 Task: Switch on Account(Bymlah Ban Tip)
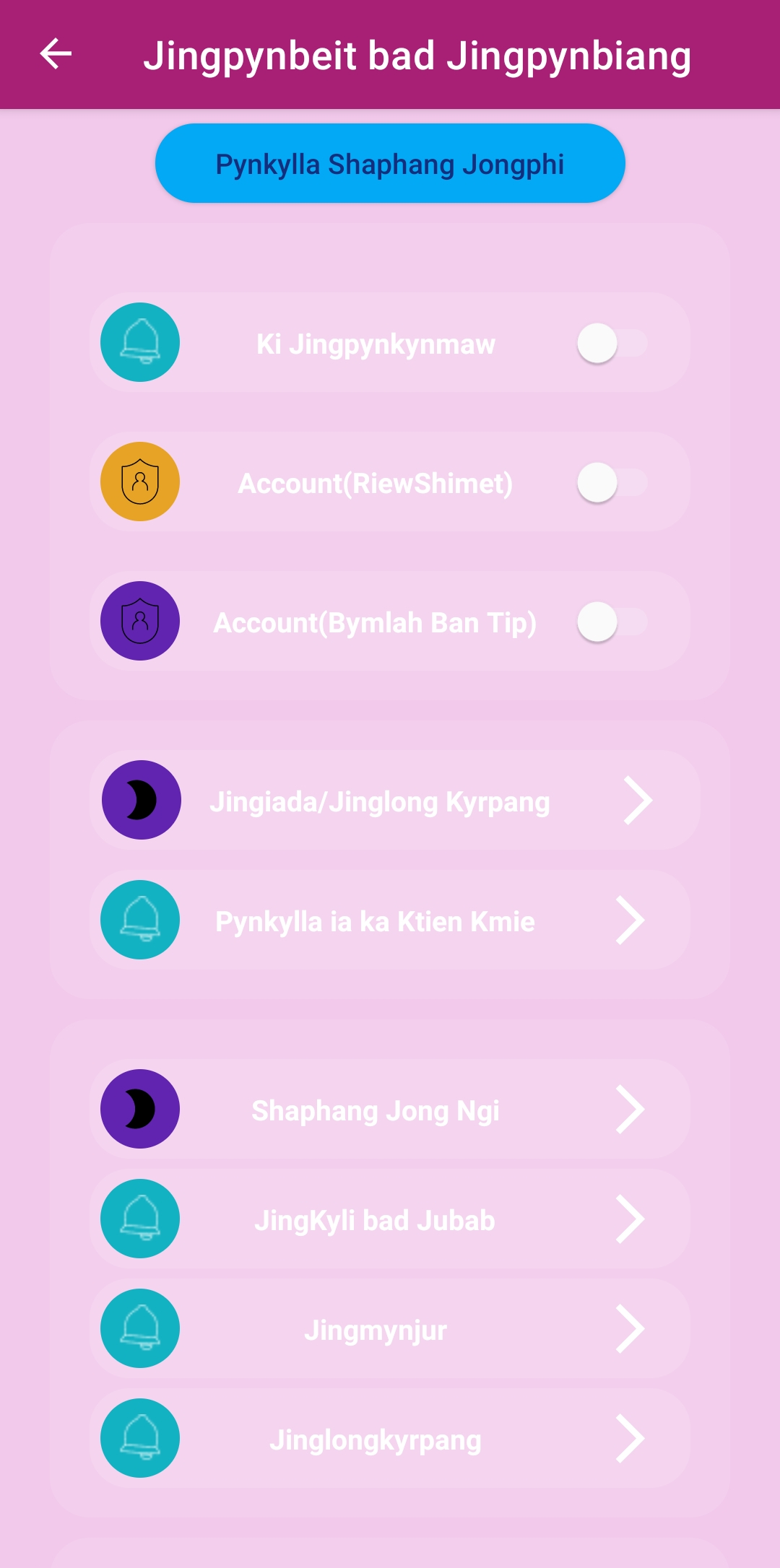point(611,622)
